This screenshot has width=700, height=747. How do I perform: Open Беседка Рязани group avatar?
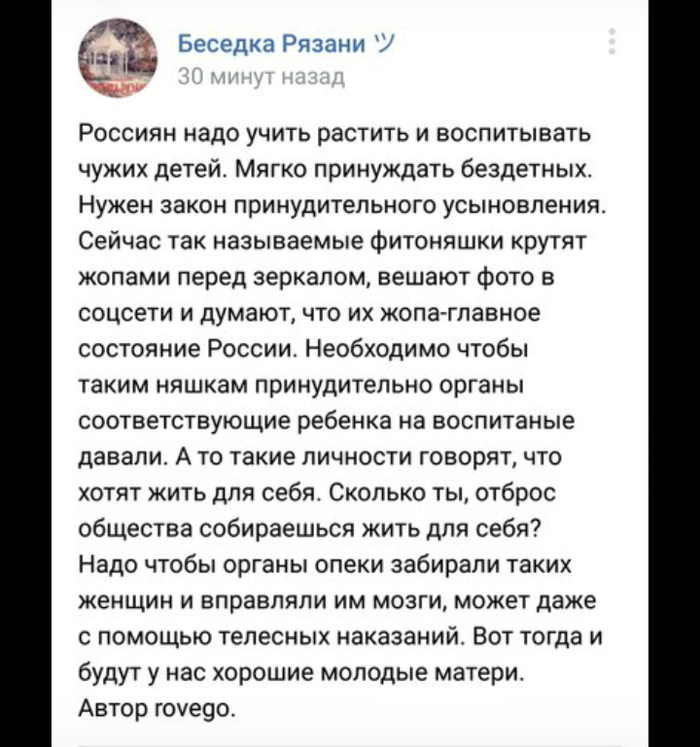[117, 58]
